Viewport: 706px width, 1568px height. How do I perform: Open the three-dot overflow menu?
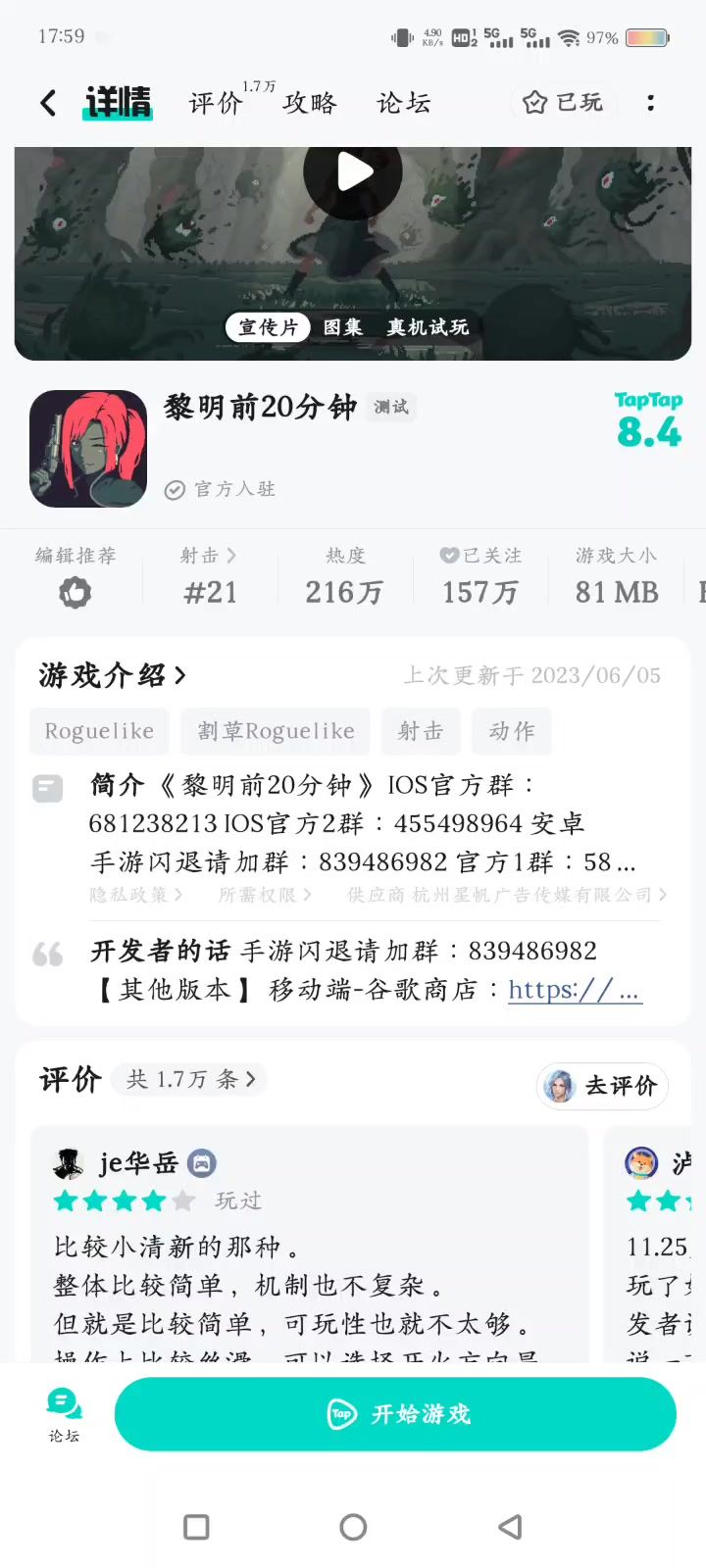coord(651,103)
